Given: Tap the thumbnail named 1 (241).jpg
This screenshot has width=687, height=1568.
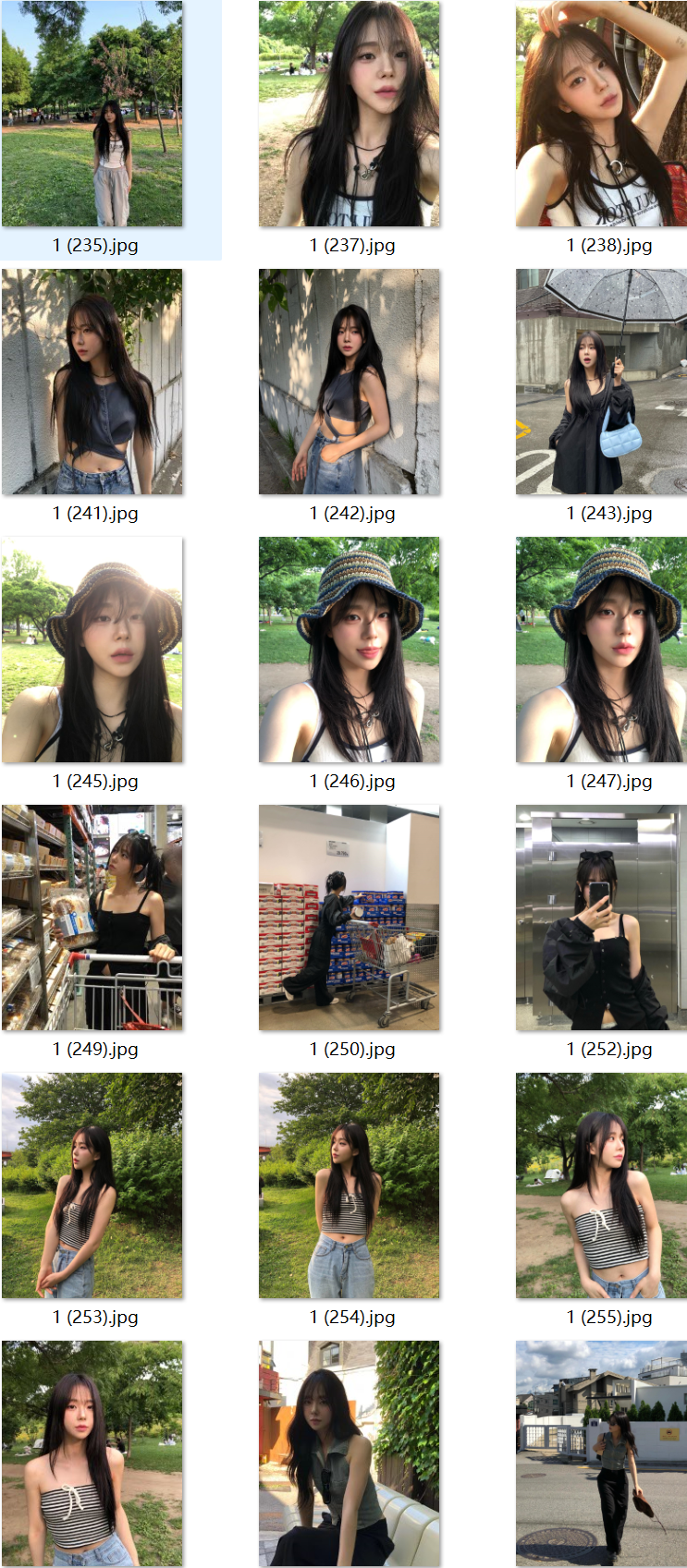Looking at the screenshot, I should pos(92,382).
